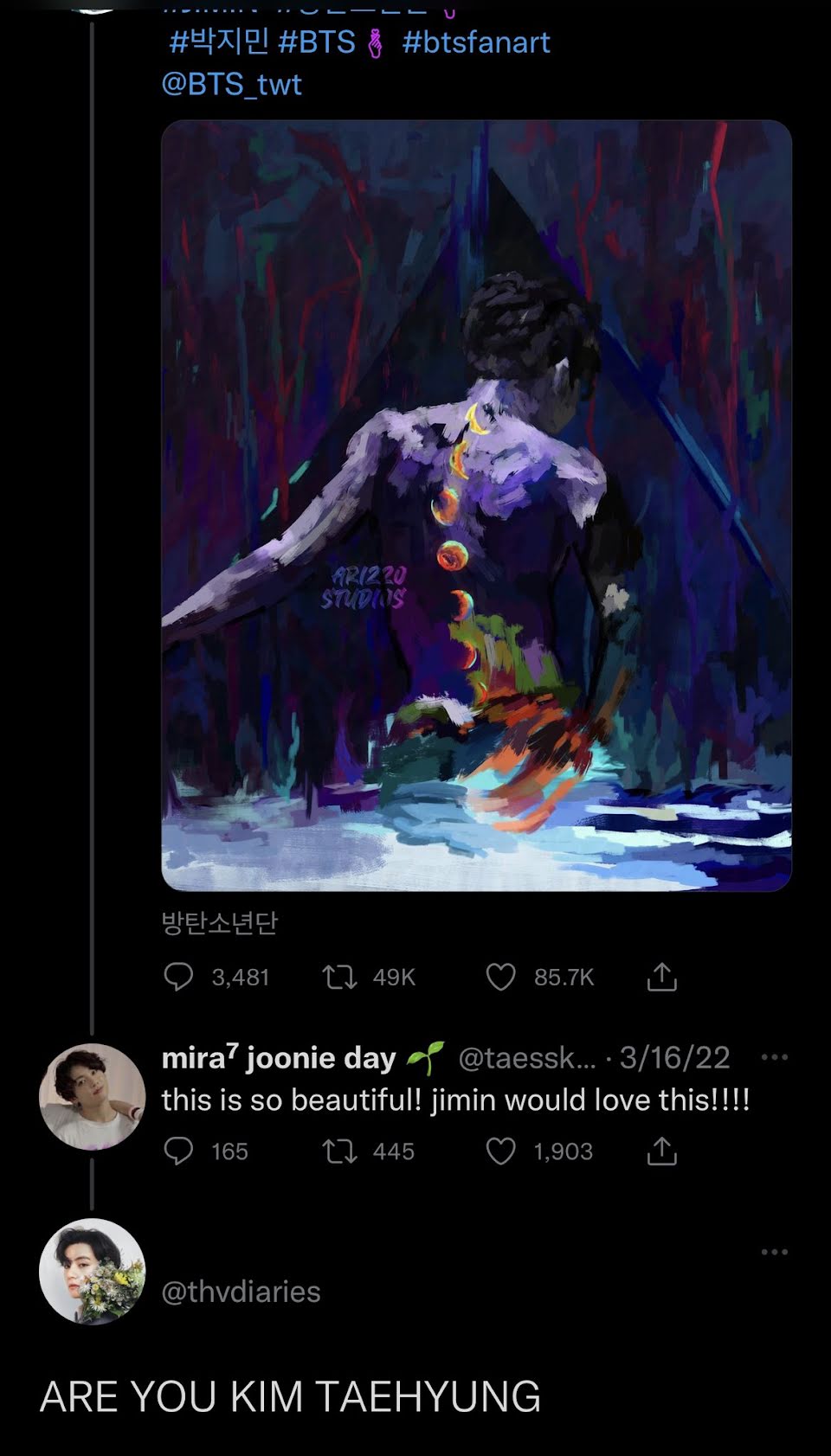Open @thvdiaries profile avatar
This screenshot has height=1456, width=831.
(x=92, y=1271)
